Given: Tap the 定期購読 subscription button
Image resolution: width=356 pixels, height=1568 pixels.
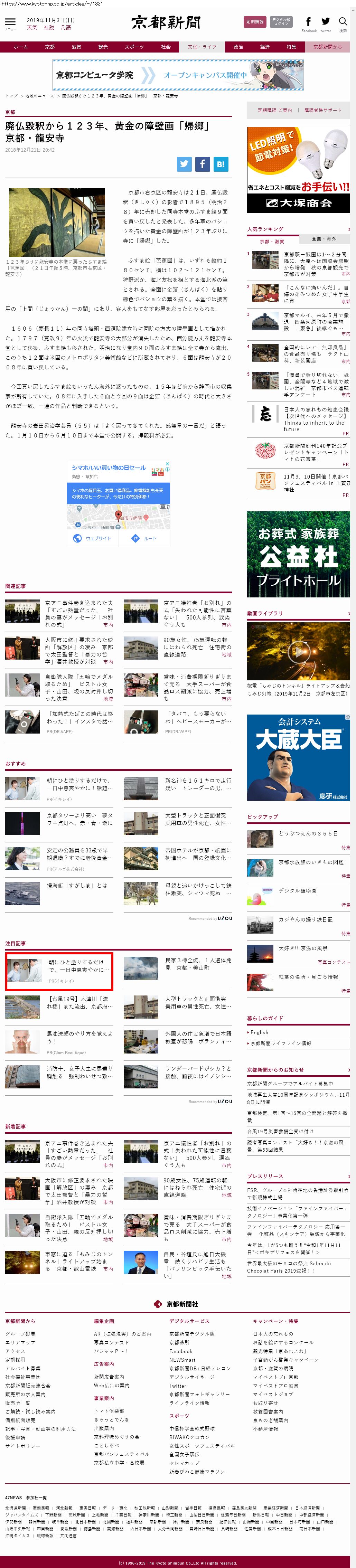Looking at the screenshot, I should (254, 22).
